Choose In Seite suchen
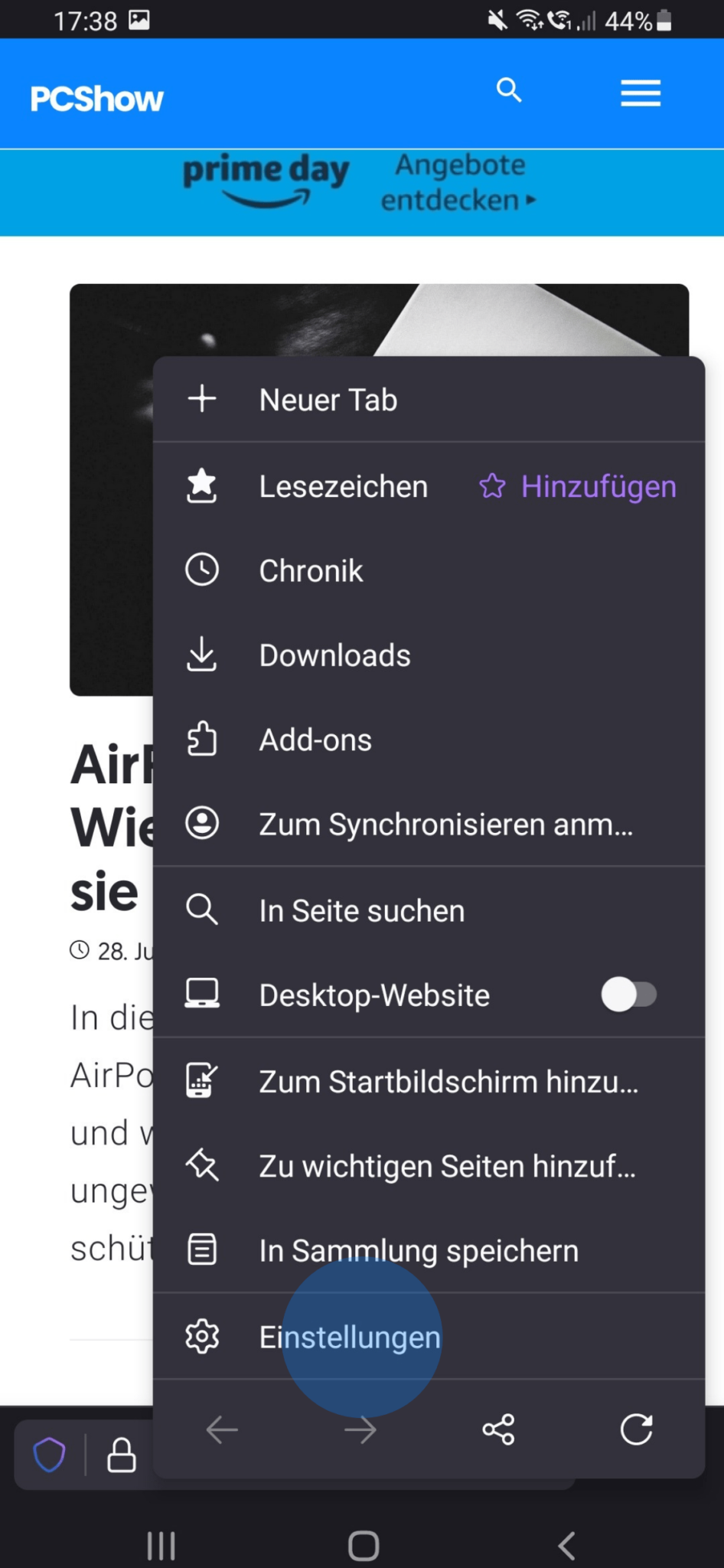The height and width of the screenshot is (1568, 724). (x=361, y=910)
